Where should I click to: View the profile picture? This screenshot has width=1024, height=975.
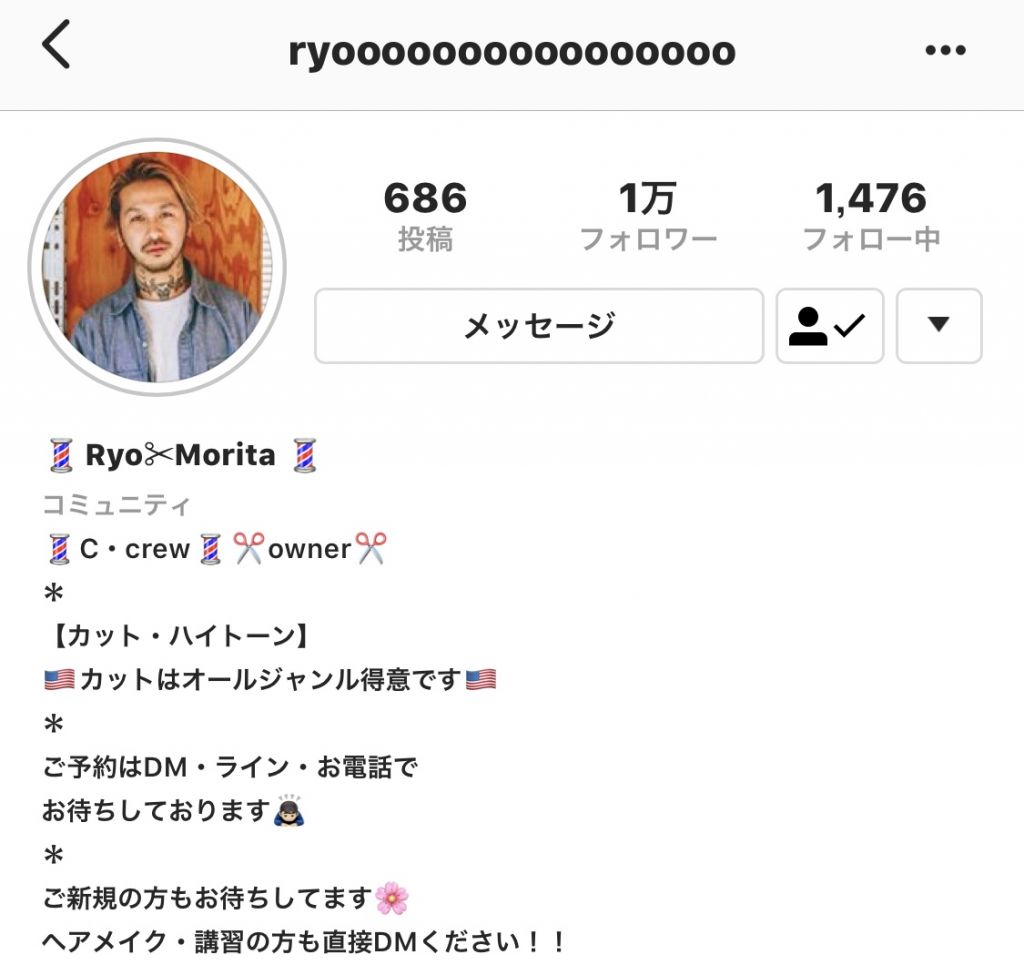tap(157, 267)
